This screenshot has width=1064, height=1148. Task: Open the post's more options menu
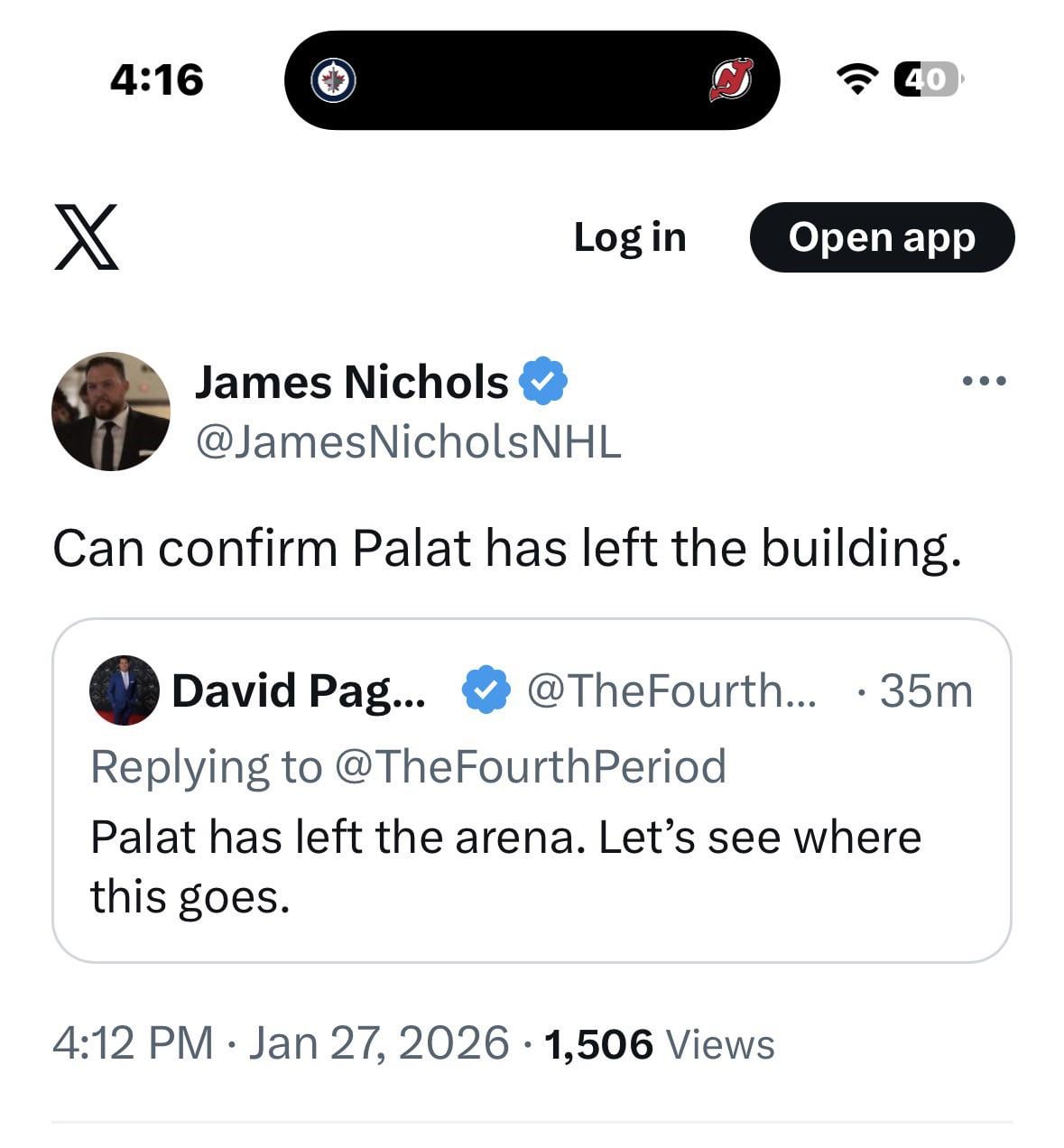984,382
